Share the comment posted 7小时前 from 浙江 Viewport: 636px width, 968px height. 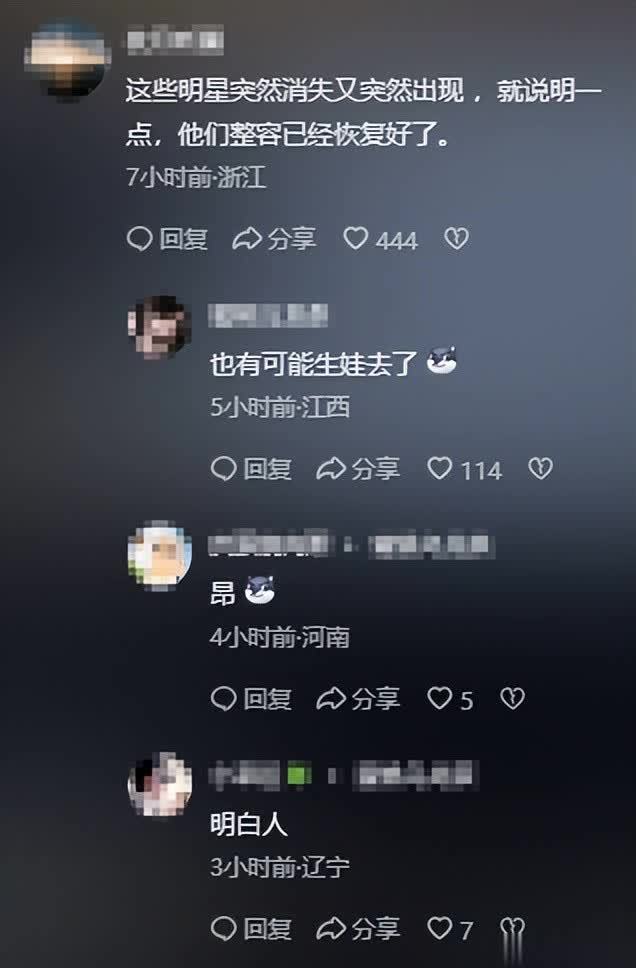tap(274, 239)
